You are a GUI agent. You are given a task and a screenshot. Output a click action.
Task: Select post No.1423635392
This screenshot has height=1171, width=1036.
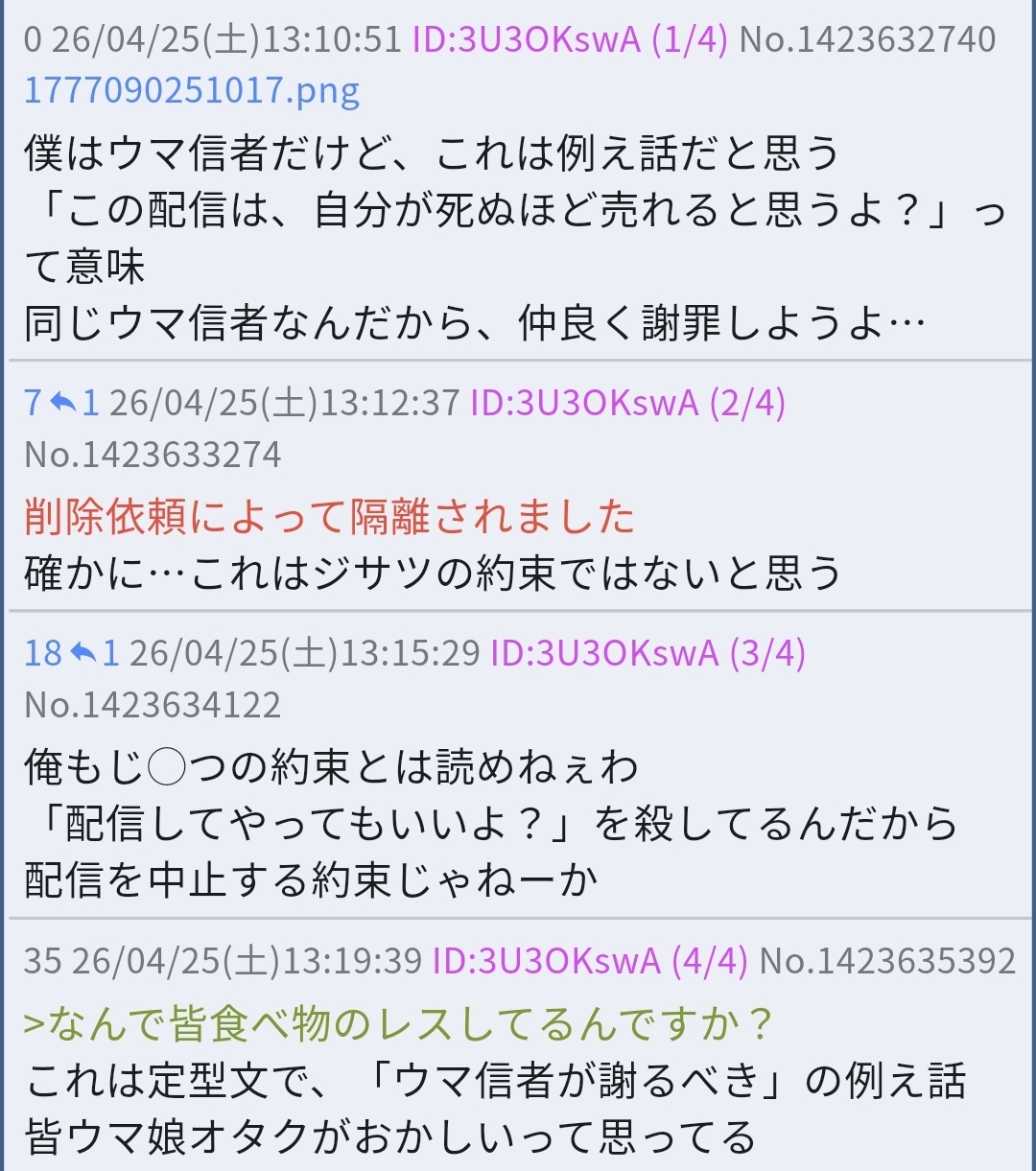click(x=886, y=960)
